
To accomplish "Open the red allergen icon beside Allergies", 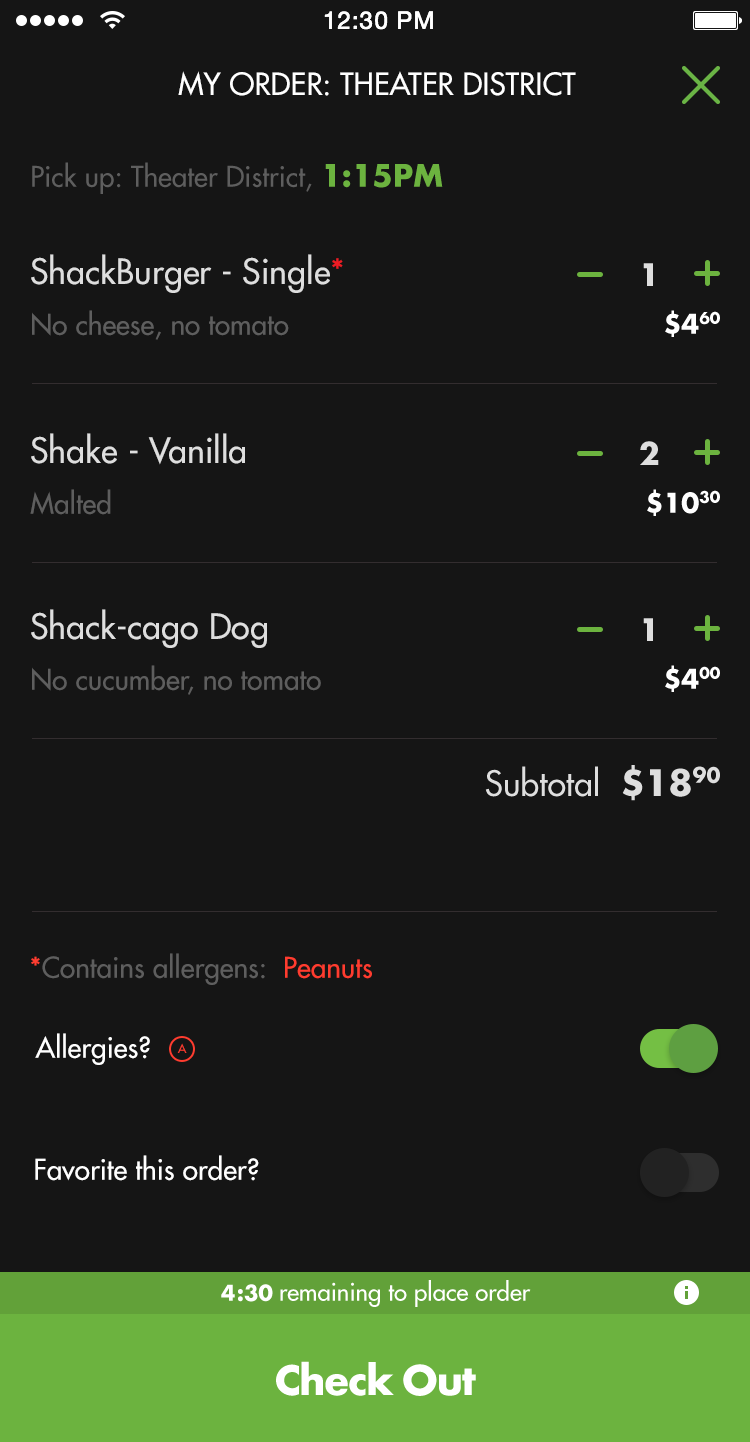I will pos(182,1049).
